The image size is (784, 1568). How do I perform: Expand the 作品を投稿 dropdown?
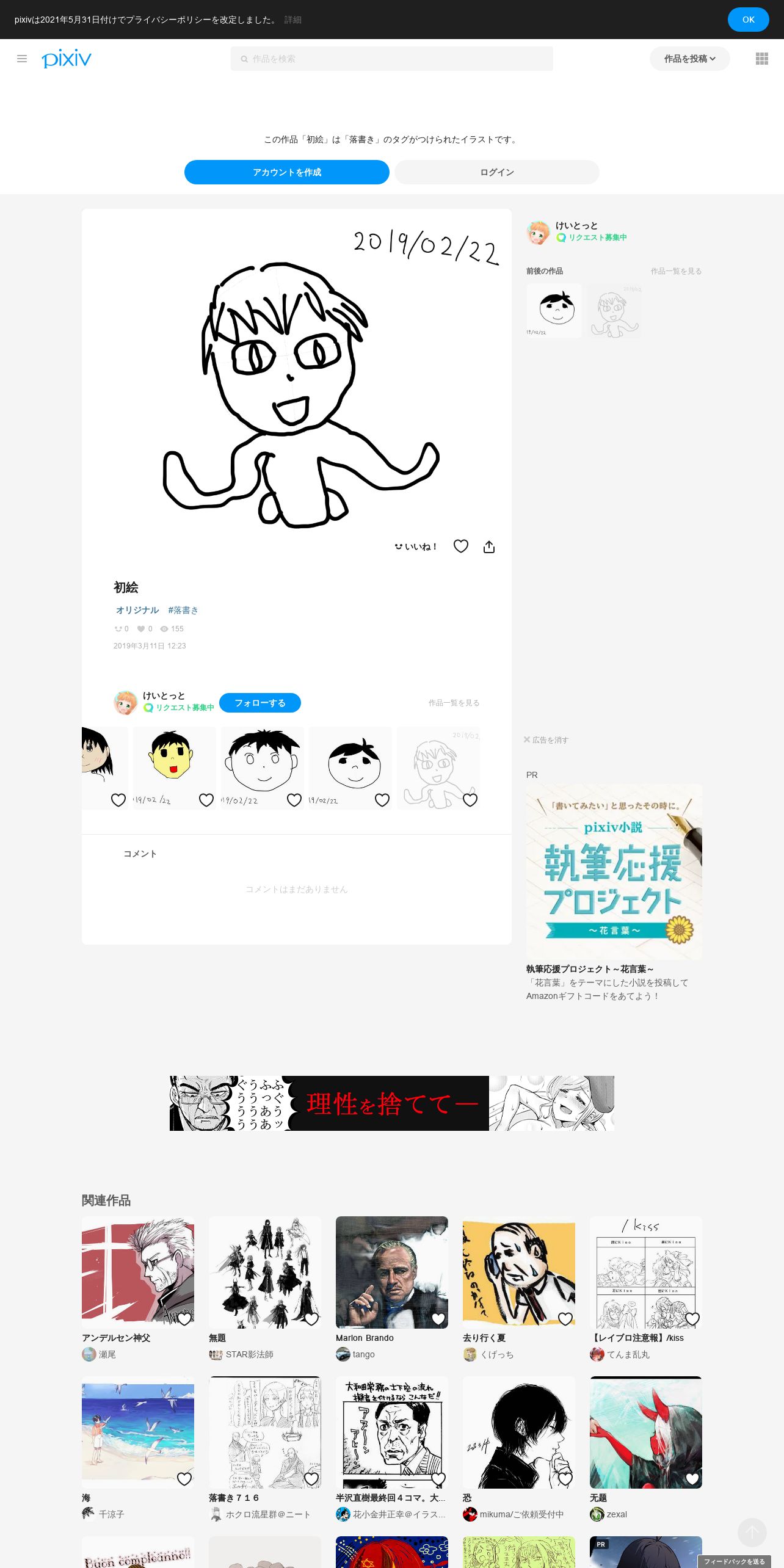pyautogui.click(x=689, y=59)
